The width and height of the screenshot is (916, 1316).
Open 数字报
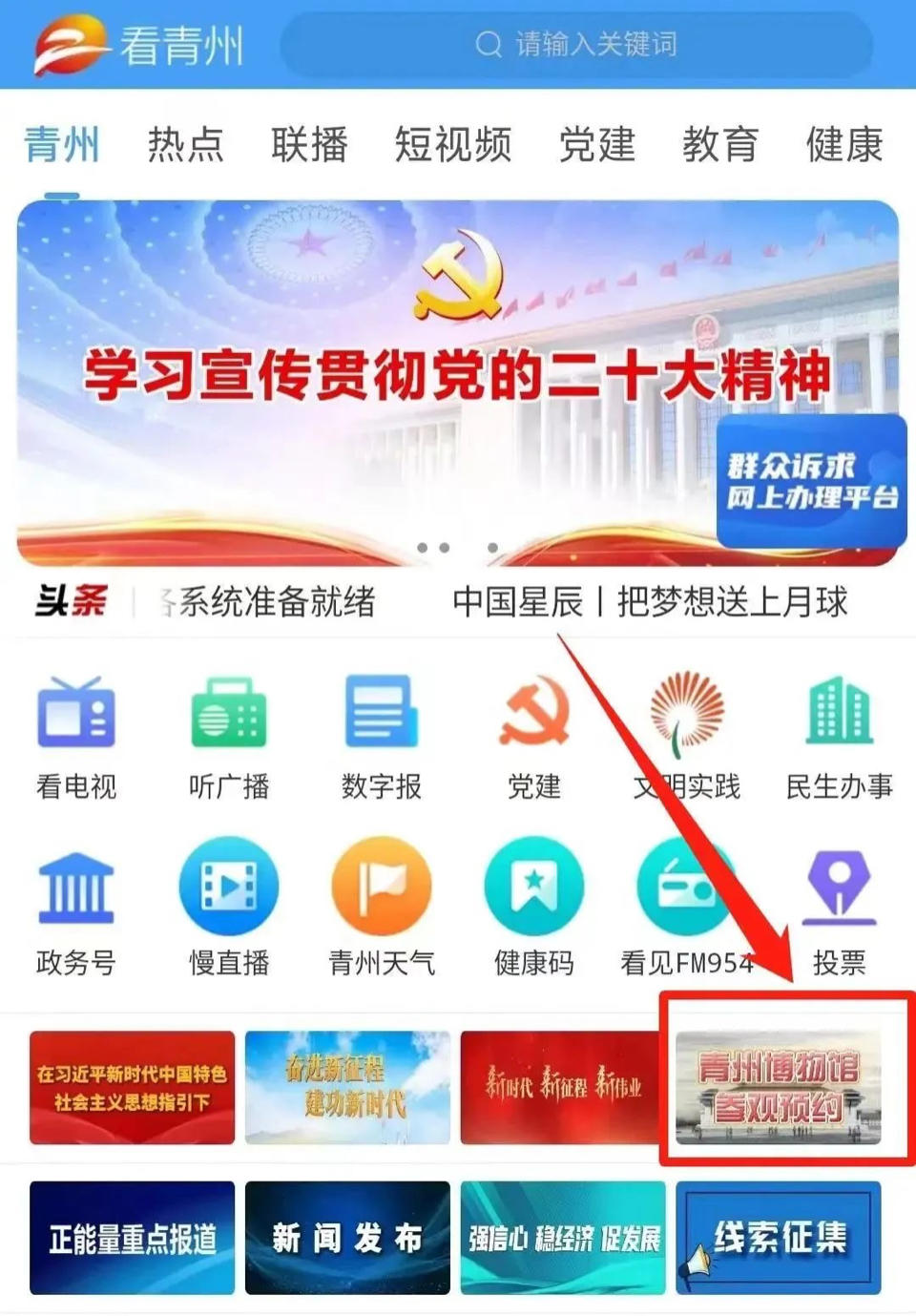point(382,735)
